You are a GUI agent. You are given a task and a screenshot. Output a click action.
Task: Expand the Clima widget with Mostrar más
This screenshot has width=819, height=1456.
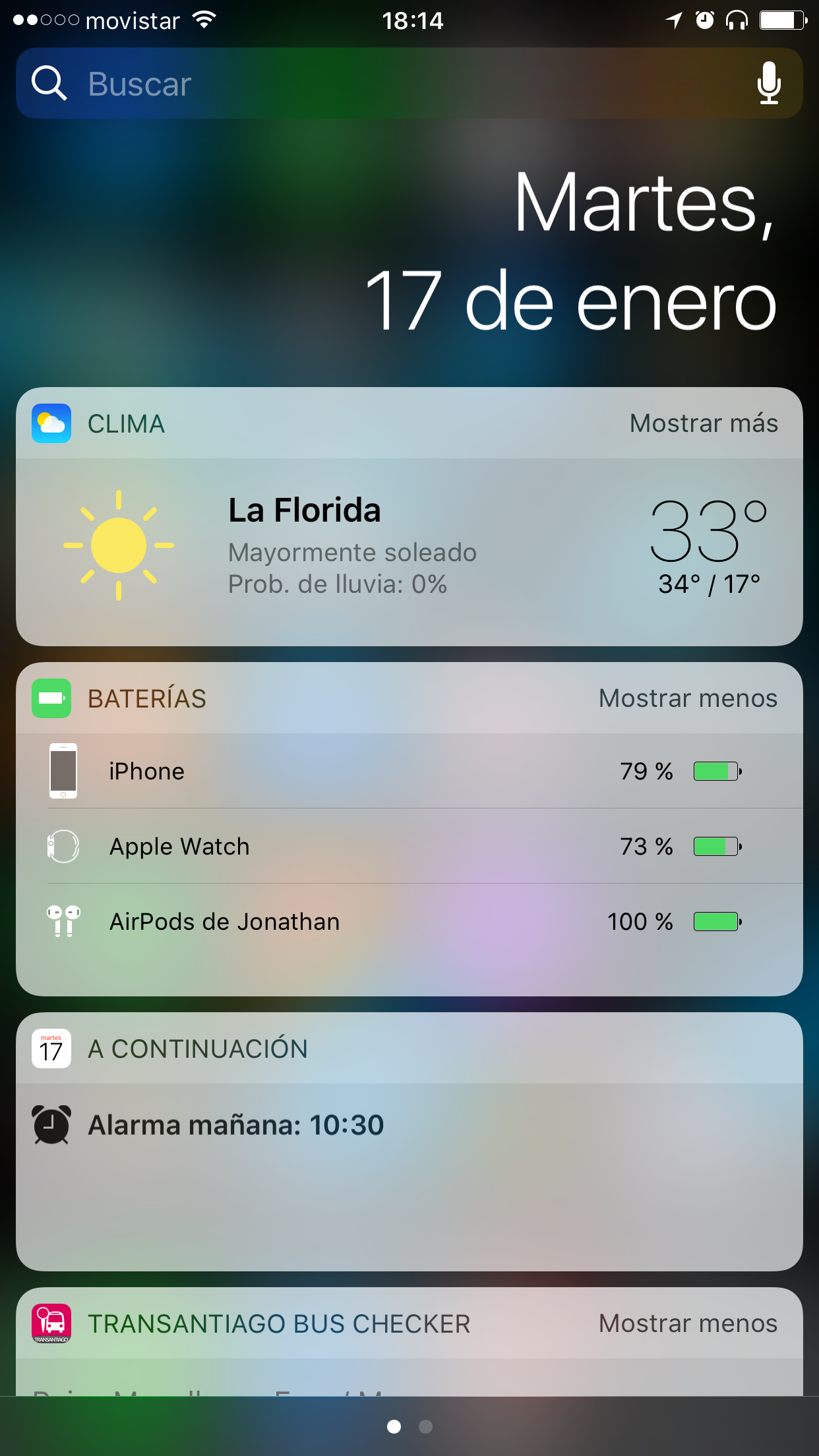coord(703,423)
